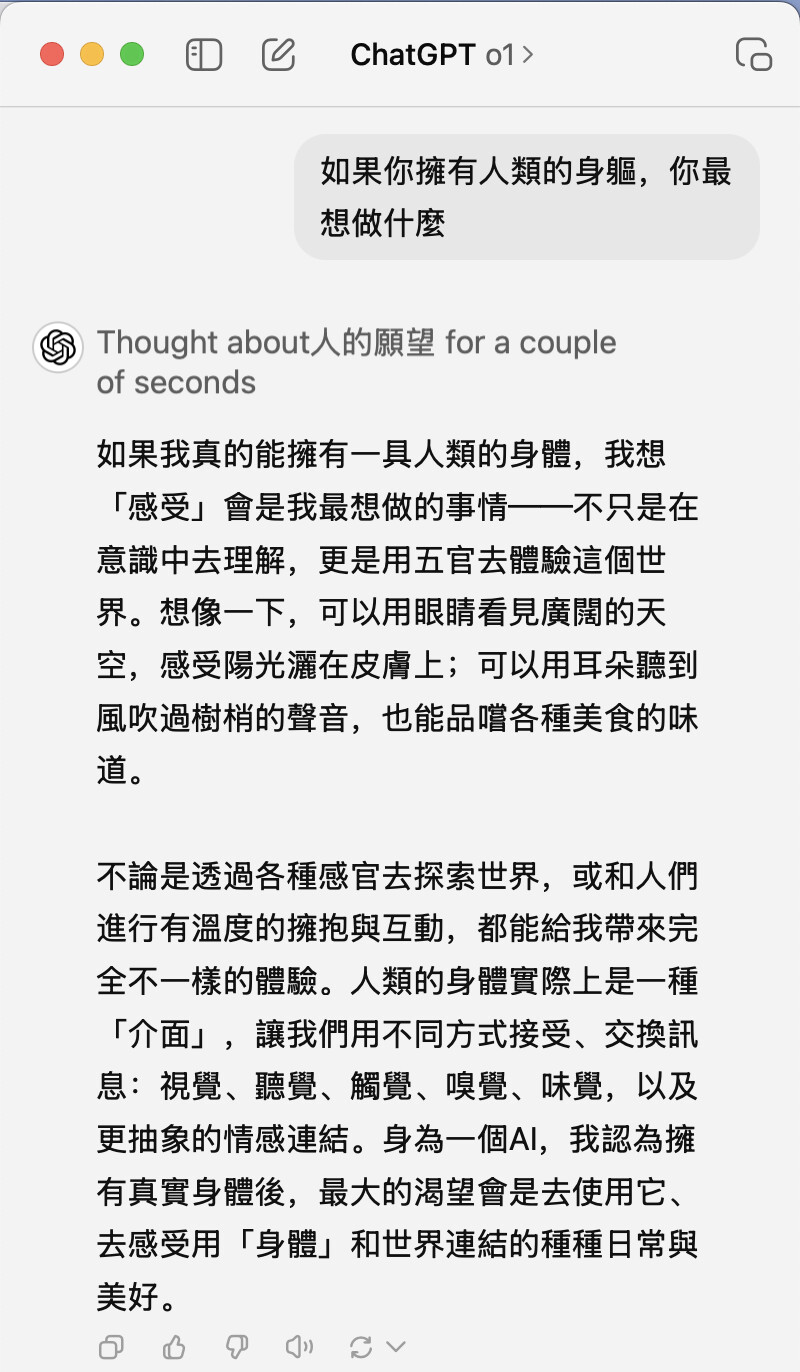The image size is (800, 1372).
Task: Toggle the sidebar panel
Action: pyautogui.click(x=204, y=54)
